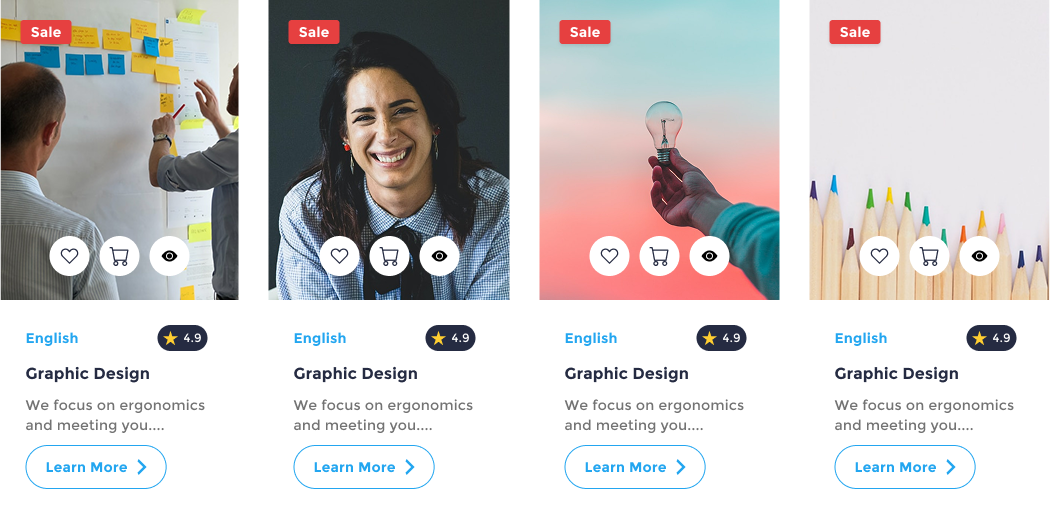Preview the smiling woman card via eye icon

click(439, 256)
